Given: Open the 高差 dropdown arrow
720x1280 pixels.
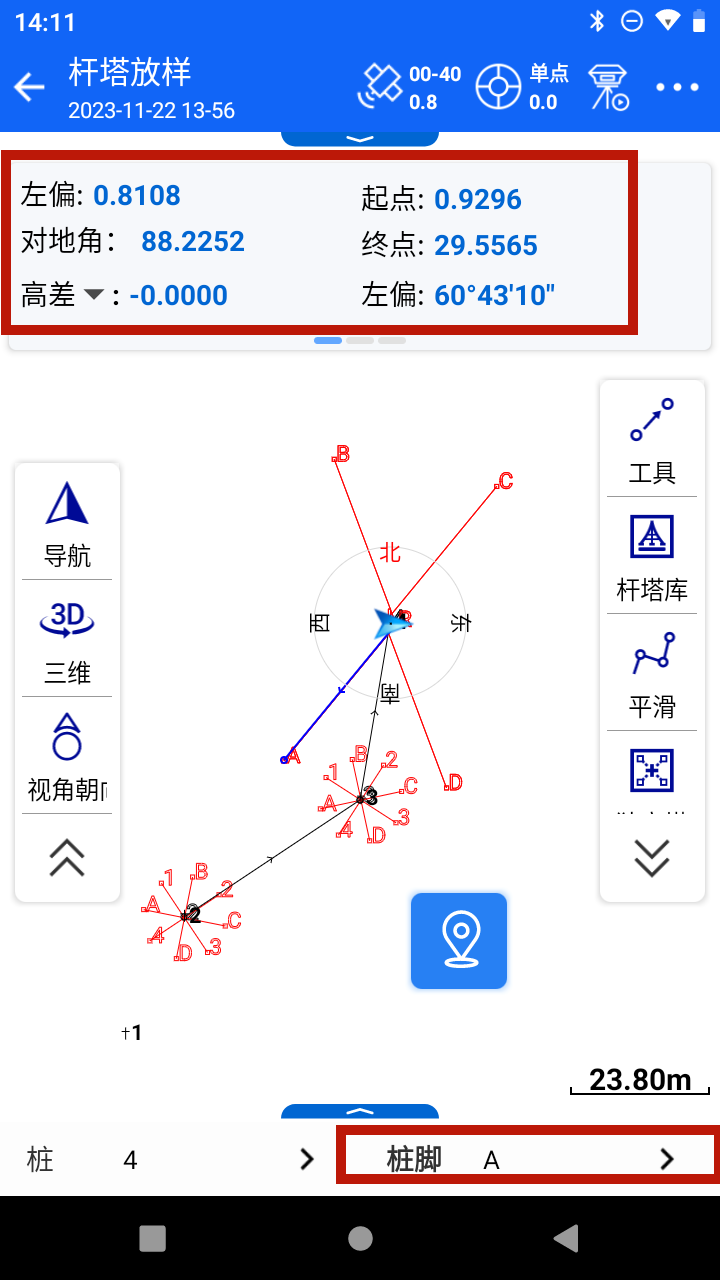Looking at the screenshot, I should point(93,295).
